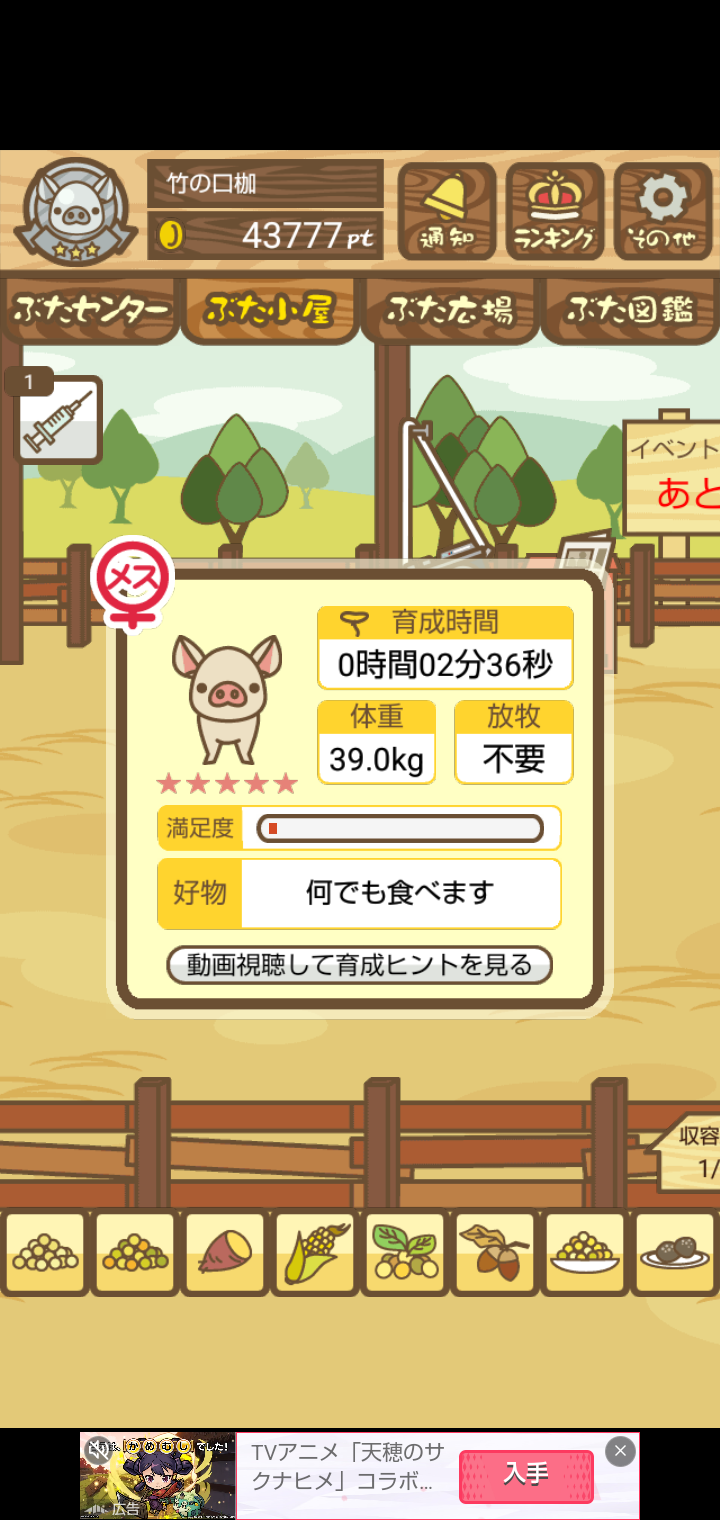Select the leafy soybeans feed

pyautogui.click(x=404, y=1253)
